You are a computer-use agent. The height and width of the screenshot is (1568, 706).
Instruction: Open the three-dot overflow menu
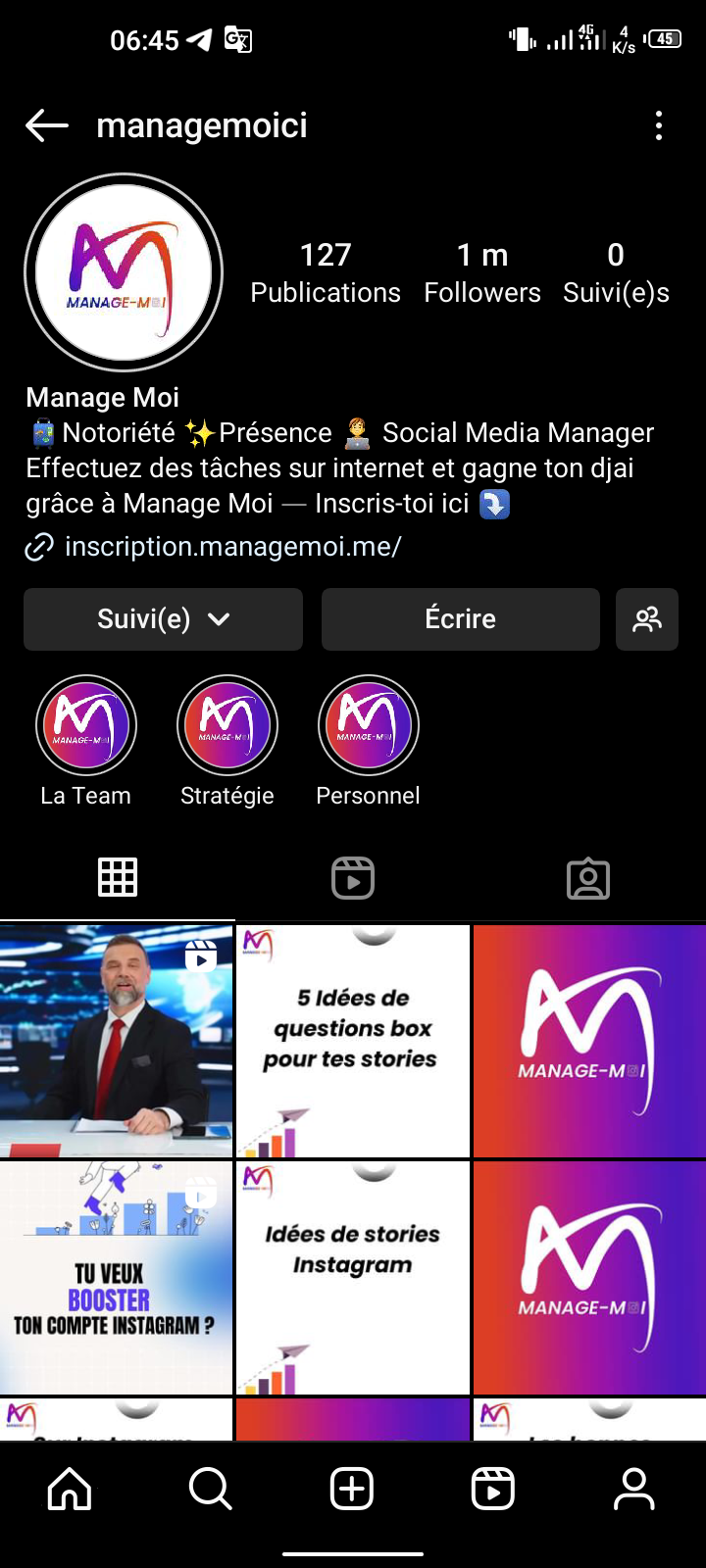[659, 125]
